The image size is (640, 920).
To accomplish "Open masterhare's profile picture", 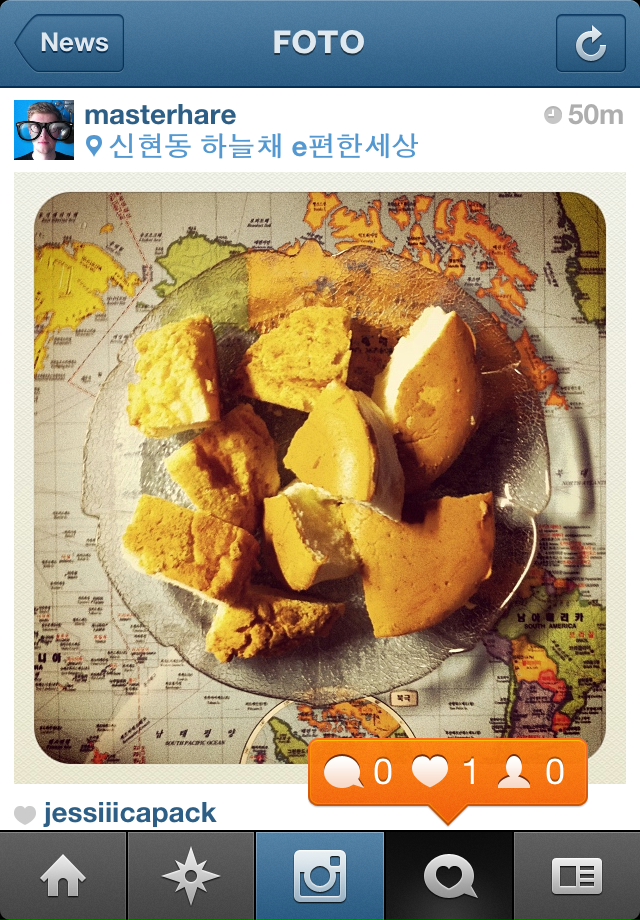I will point(44,130).
